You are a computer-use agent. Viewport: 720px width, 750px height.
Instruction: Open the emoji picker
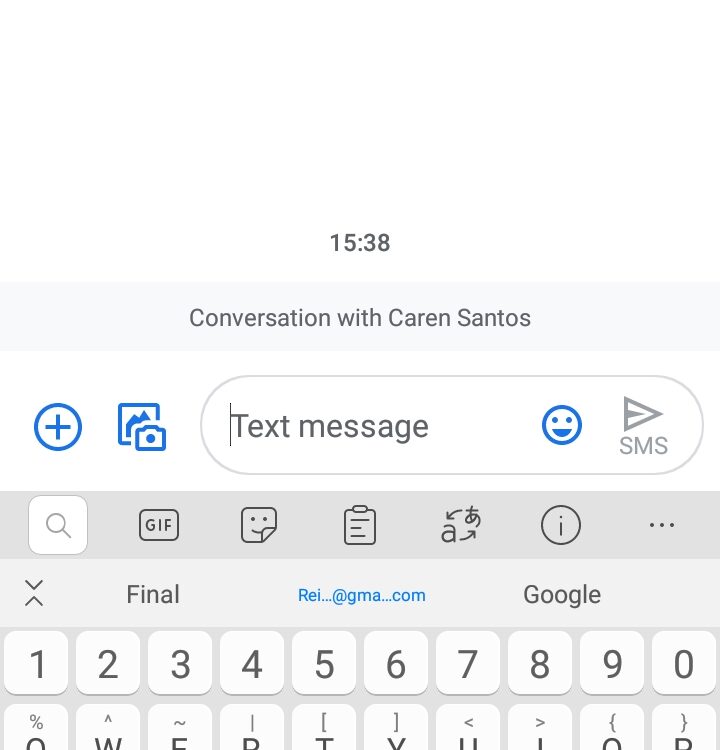[562, 427]
